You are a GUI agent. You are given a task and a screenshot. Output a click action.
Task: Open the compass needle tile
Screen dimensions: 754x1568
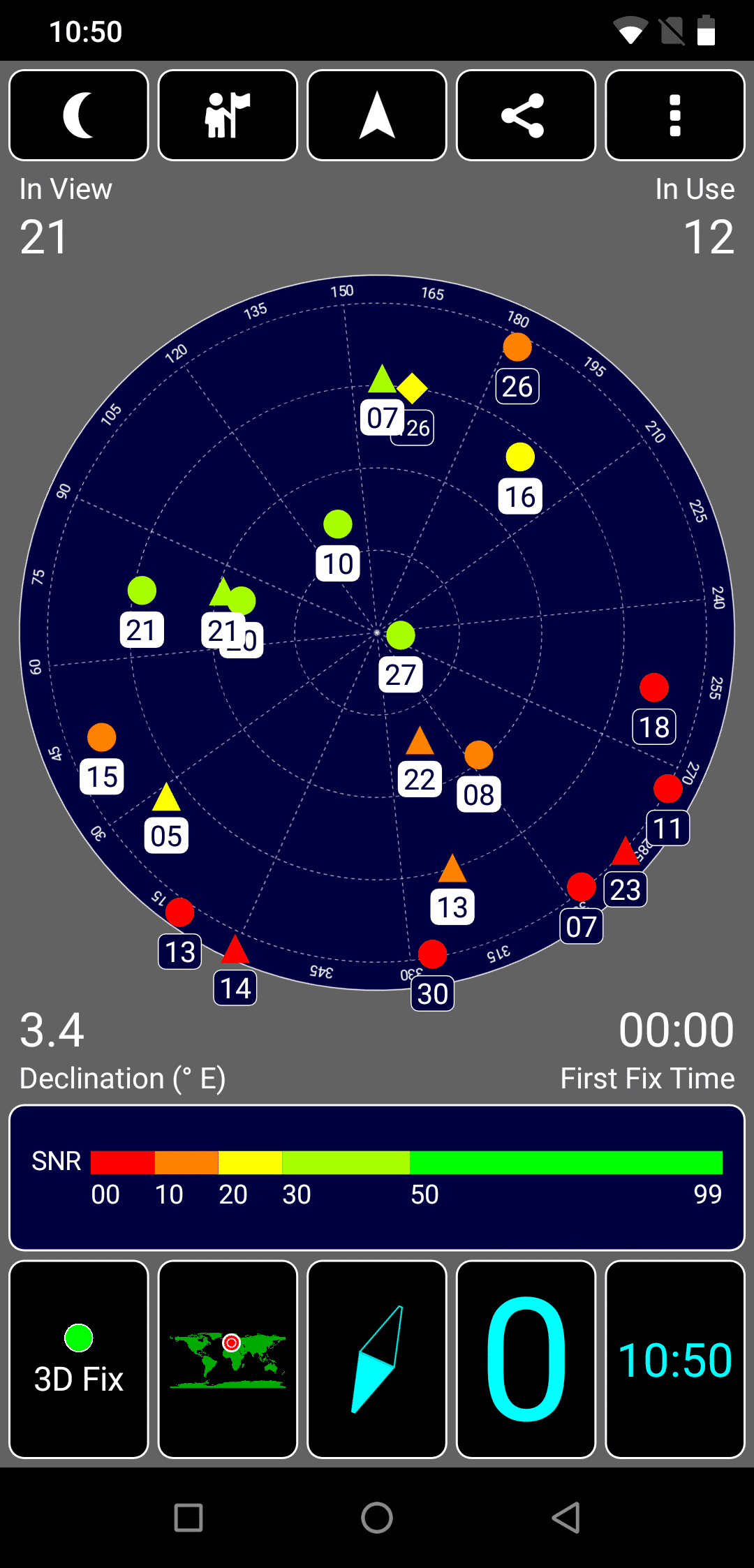point(377,1359)
